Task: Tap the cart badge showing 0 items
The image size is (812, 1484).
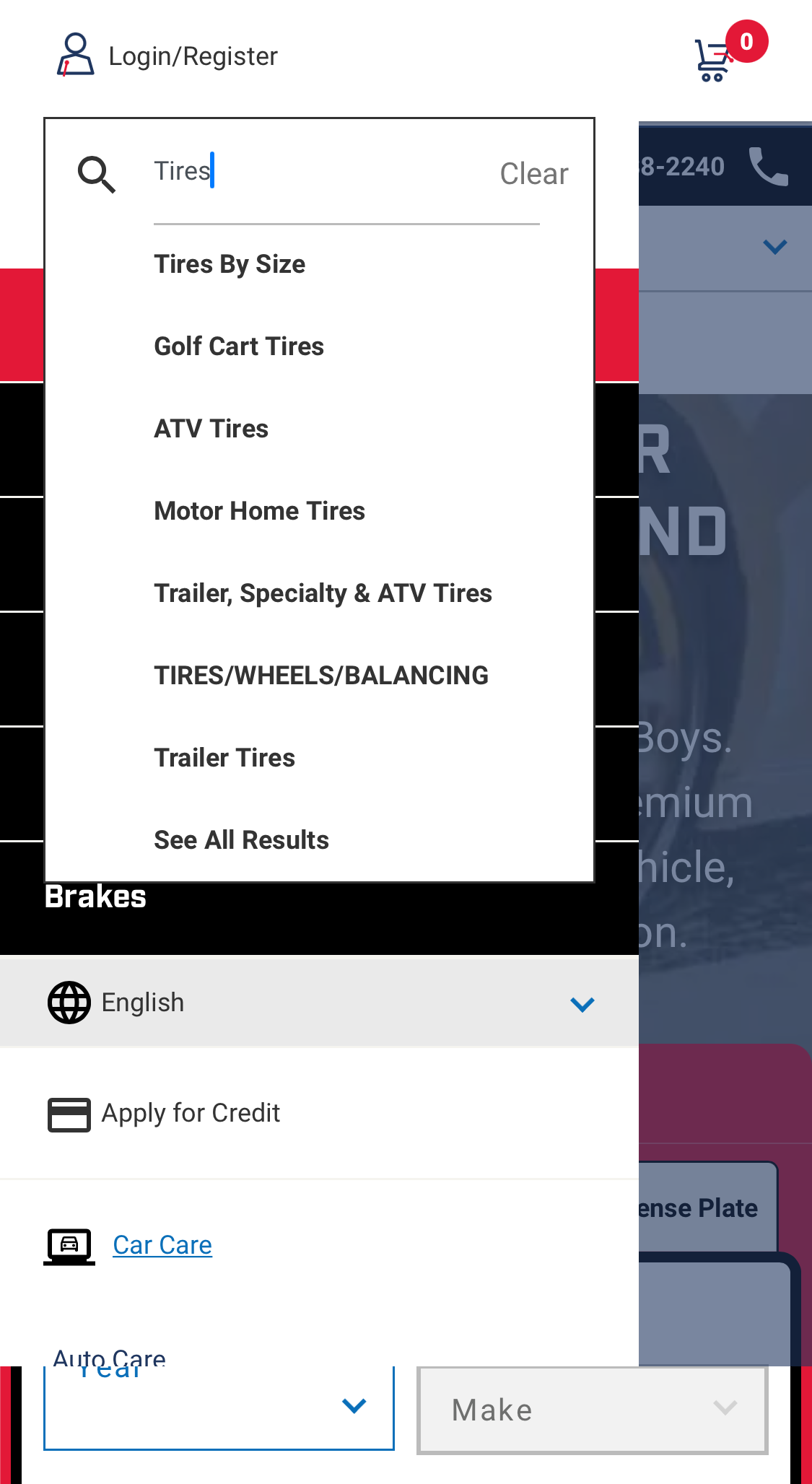Action: [x=747, y=41]
